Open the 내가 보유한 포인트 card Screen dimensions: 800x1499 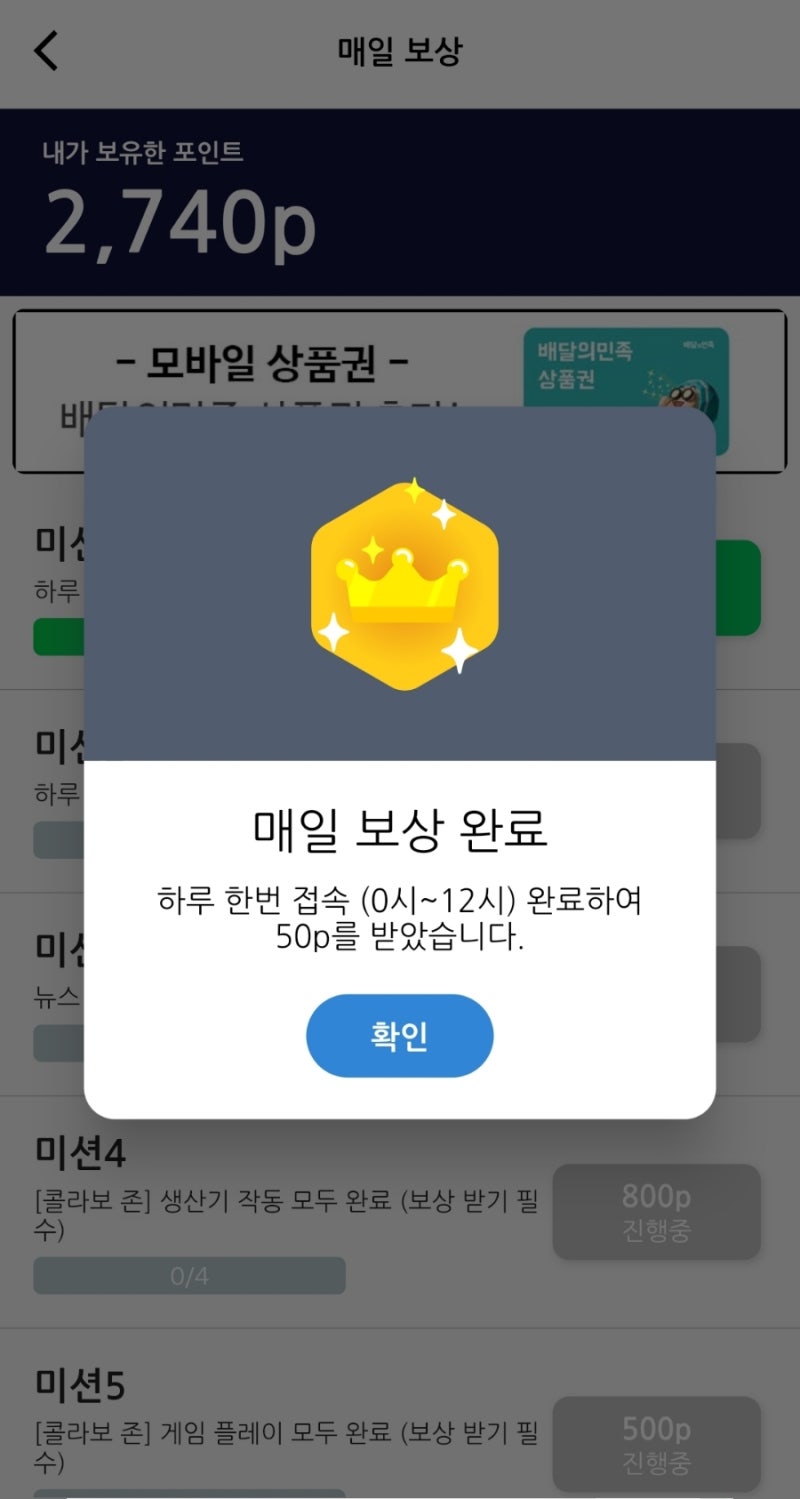pyautogui.click(x=400, y=200)
